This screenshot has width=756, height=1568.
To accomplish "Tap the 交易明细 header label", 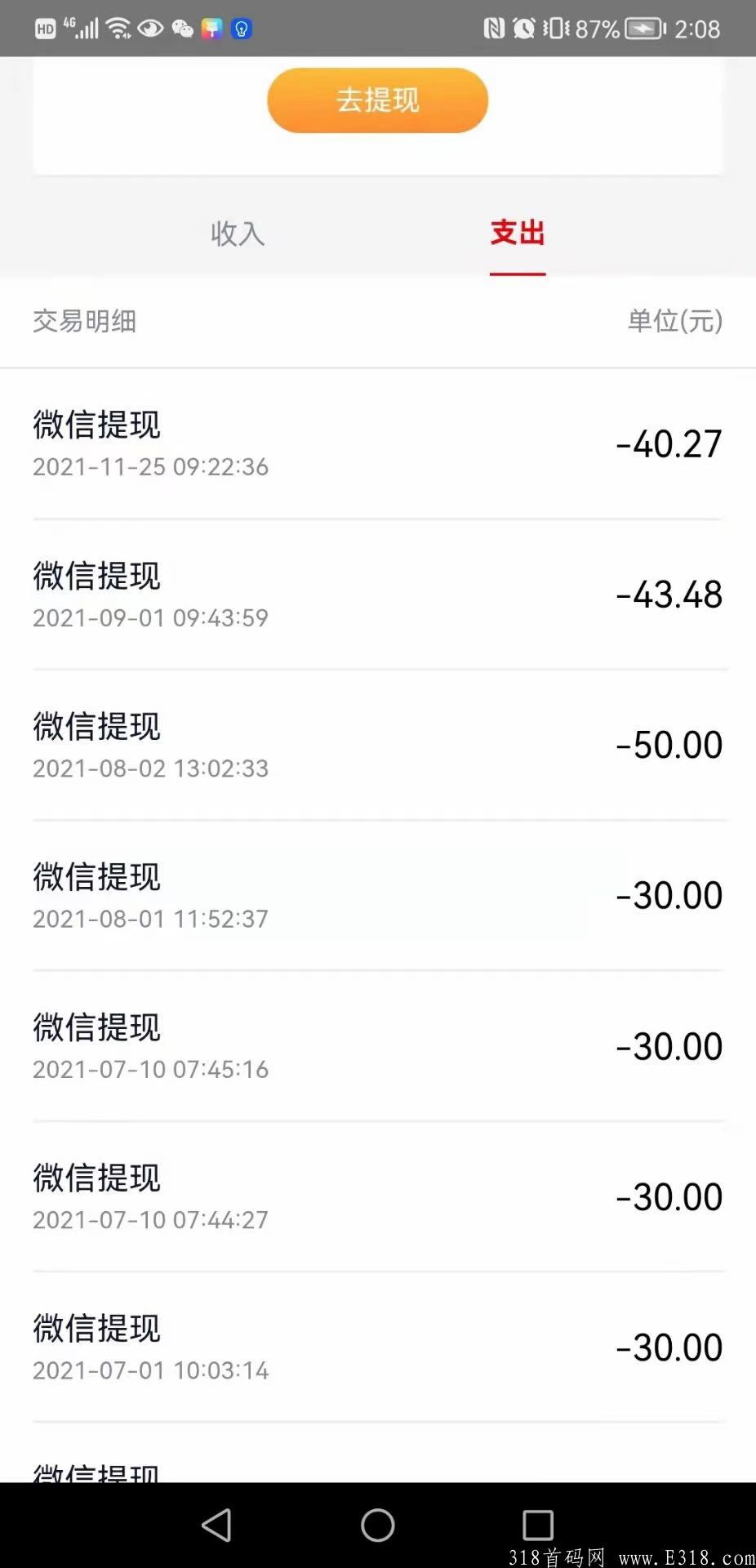I will pos(85,323).
